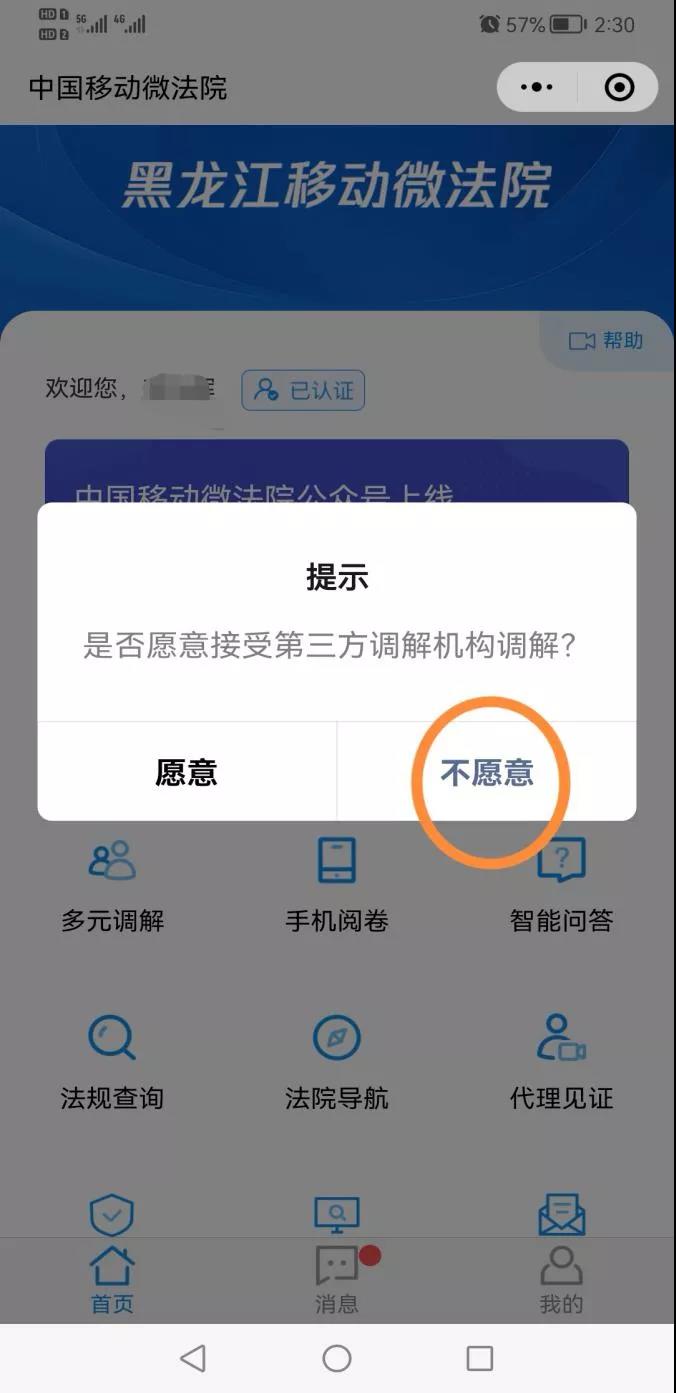The height and width of the screenshot is (1393, 676).
Task: Open 智能问答 service
Action: pos(561,885)
